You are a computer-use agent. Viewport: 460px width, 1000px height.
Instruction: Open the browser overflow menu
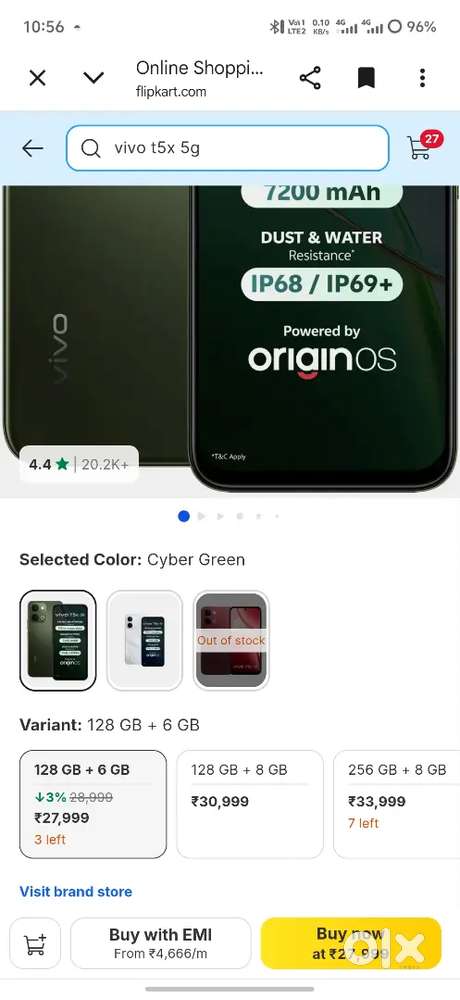pyautogui.click(x=422, y=78)
